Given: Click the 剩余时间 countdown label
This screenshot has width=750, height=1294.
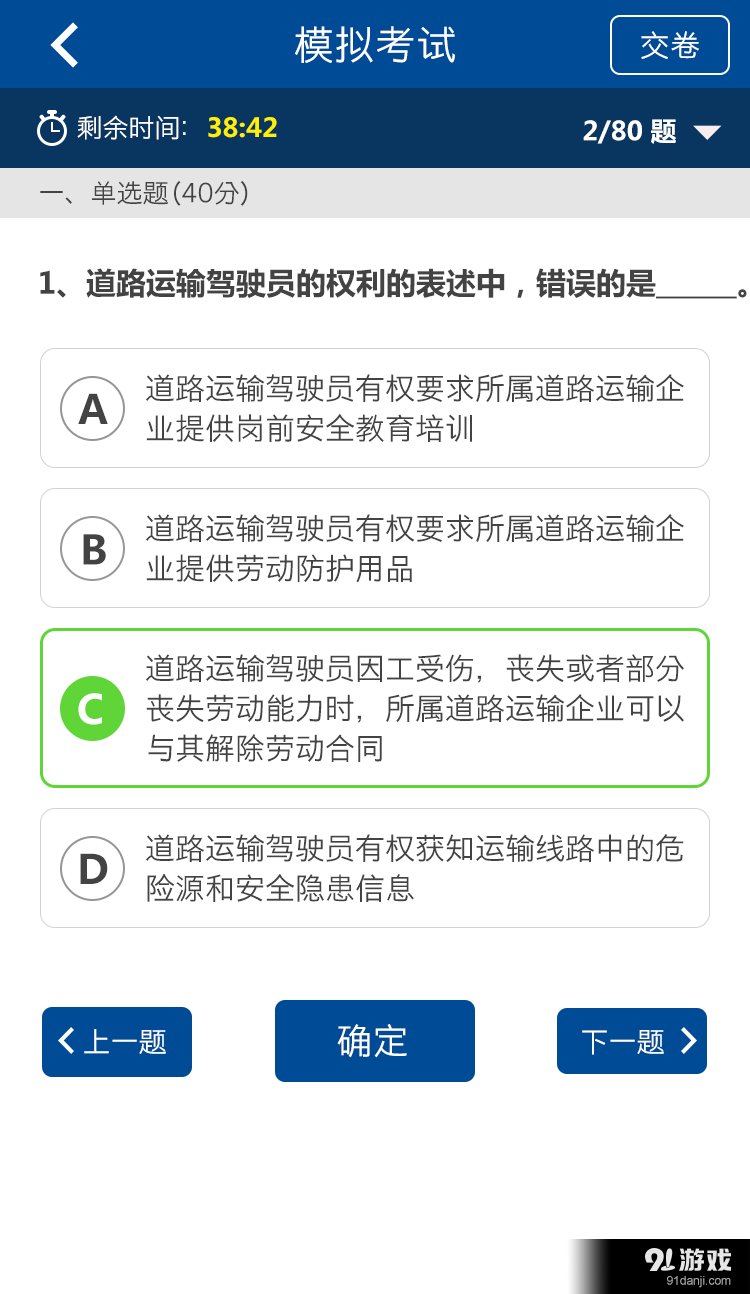Looking at the screenshot, I should point(120,128).
